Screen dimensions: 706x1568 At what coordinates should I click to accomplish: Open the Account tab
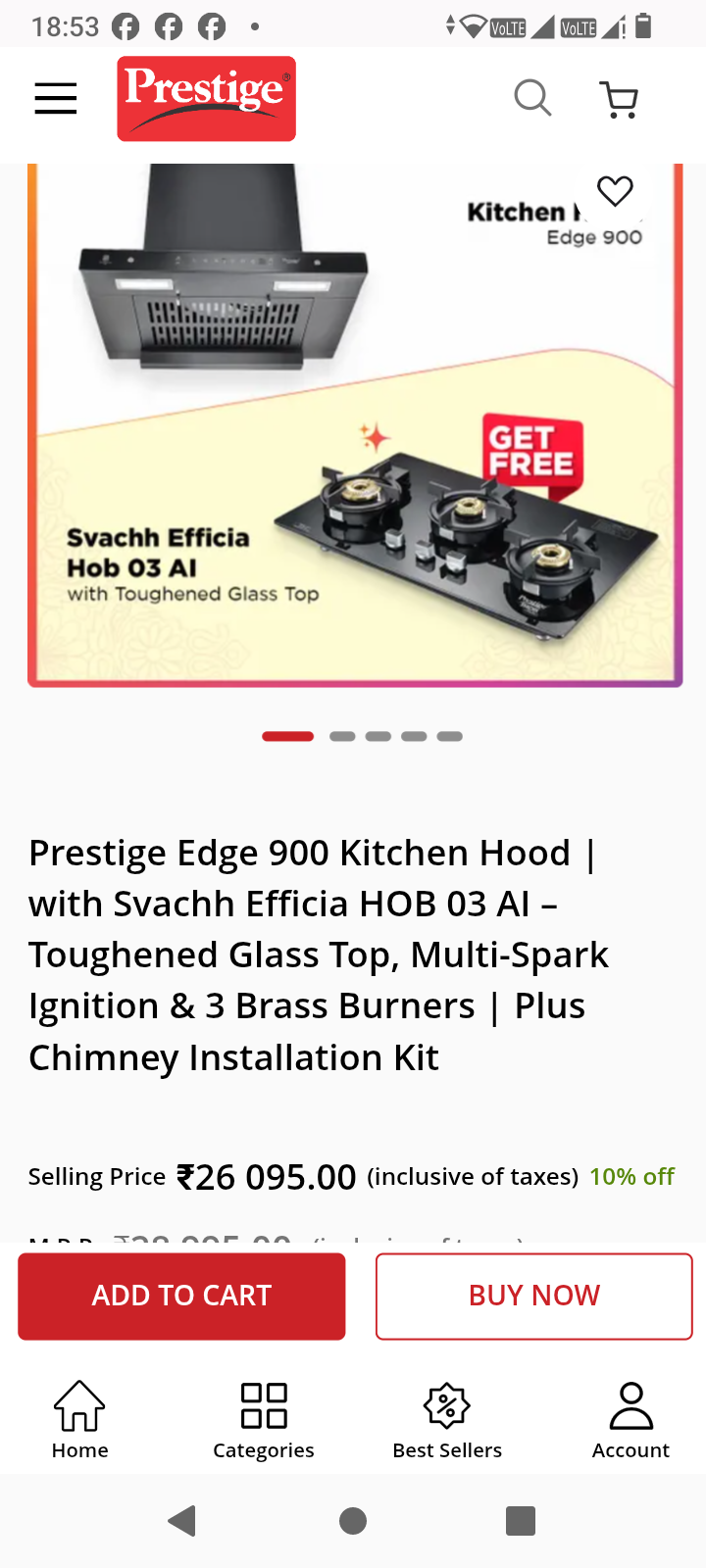pyautogui.click(x=630, y=1419)
